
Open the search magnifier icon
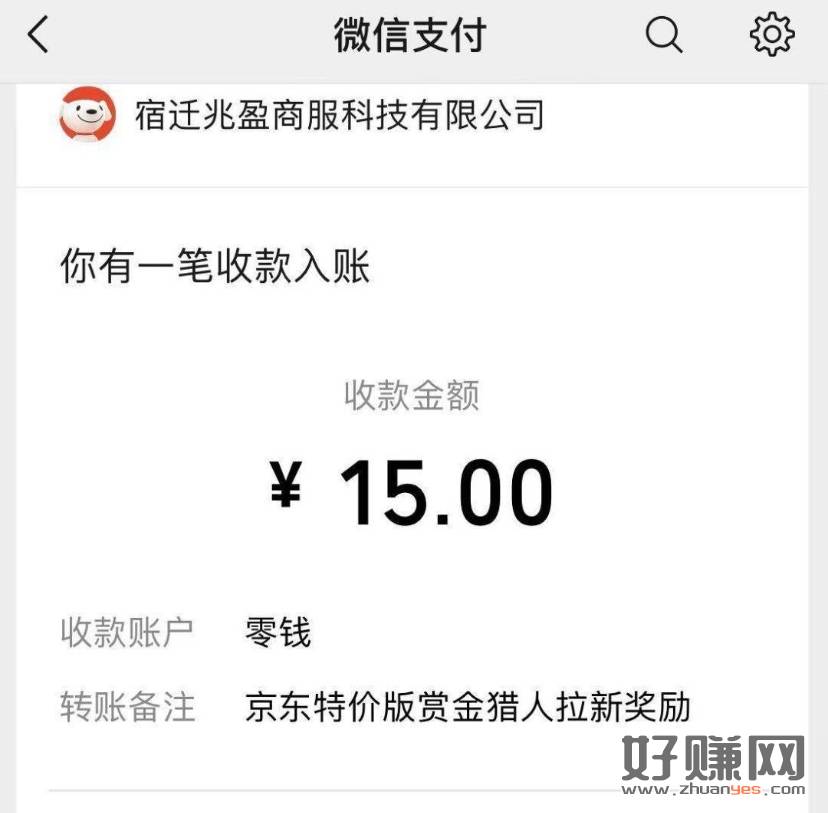[663, 36]
